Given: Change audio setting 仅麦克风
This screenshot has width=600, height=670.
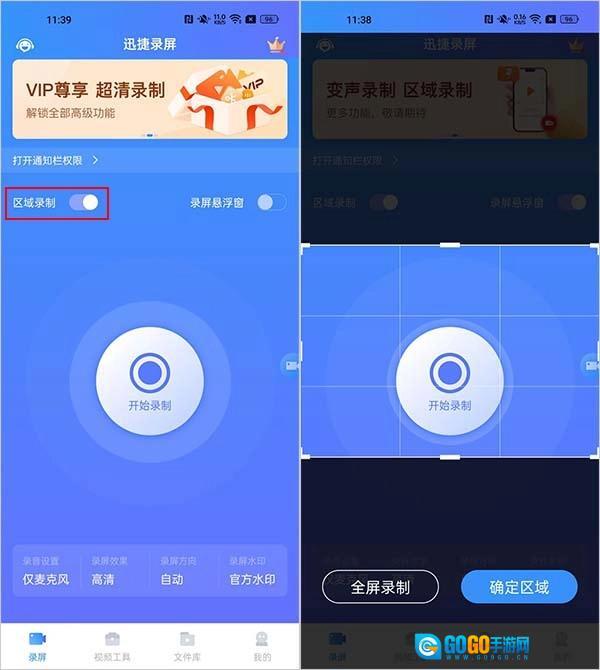Looking at the screenshot, I should click(46, 571).
